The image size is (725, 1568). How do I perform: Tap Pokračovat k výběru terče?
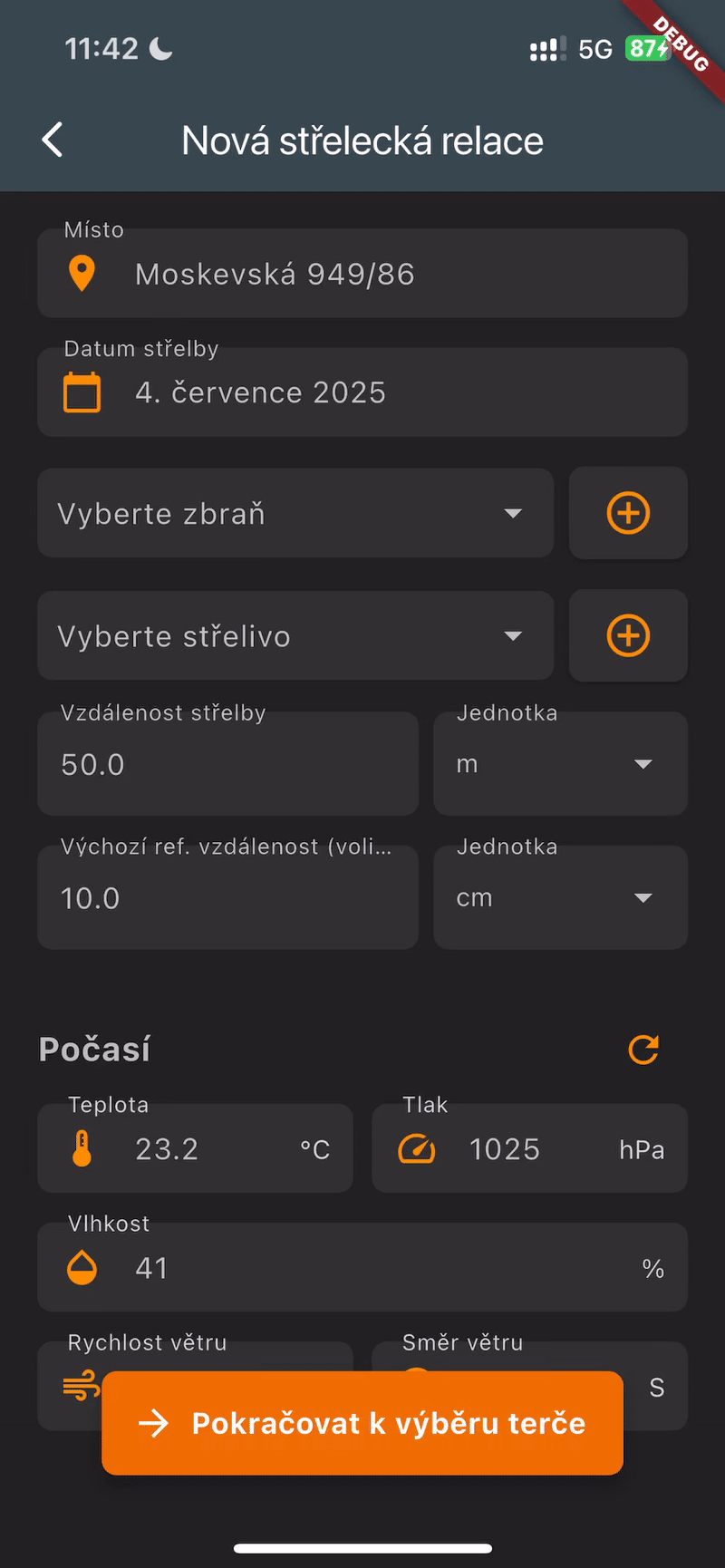pos(362,1423)
